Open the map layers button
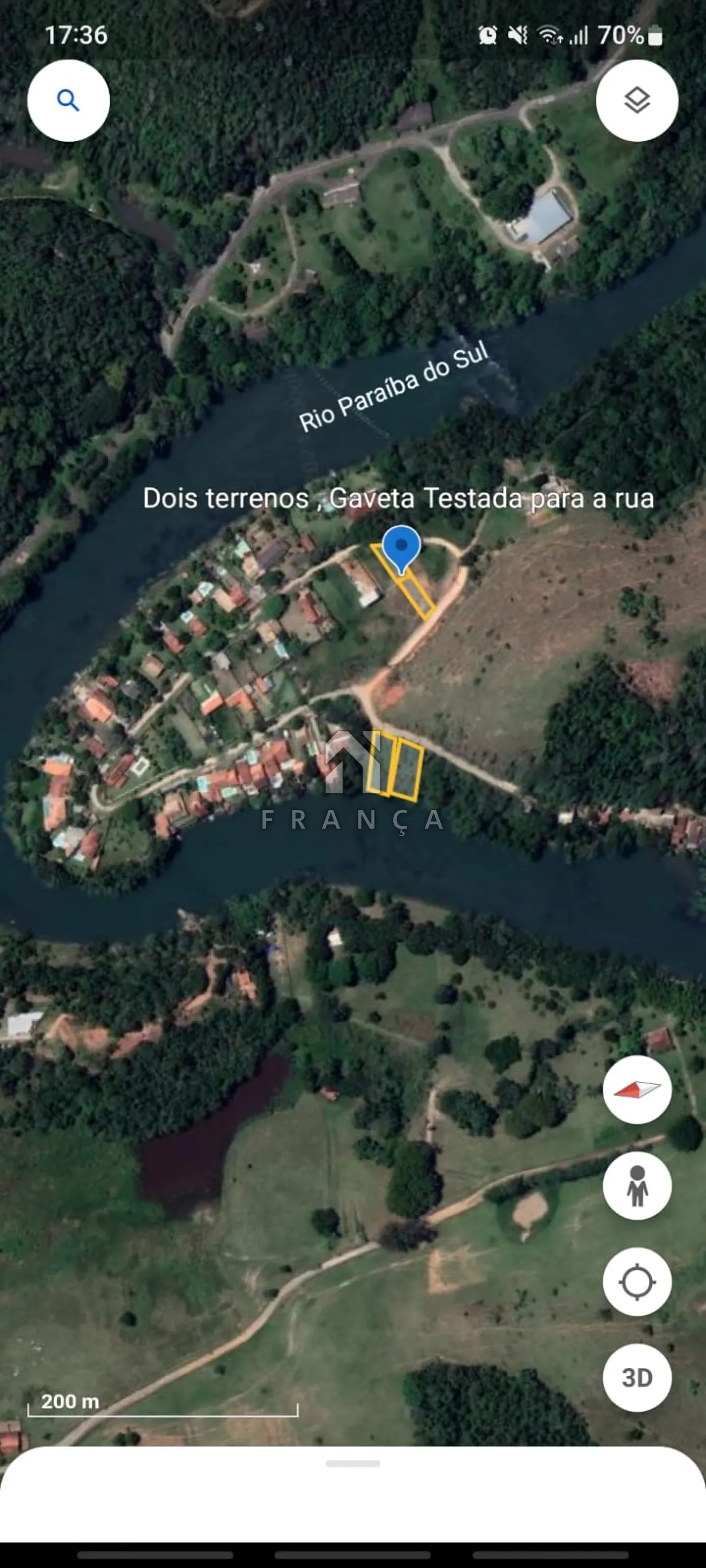The image size is (706, 1568). click(x=636, y=100)
